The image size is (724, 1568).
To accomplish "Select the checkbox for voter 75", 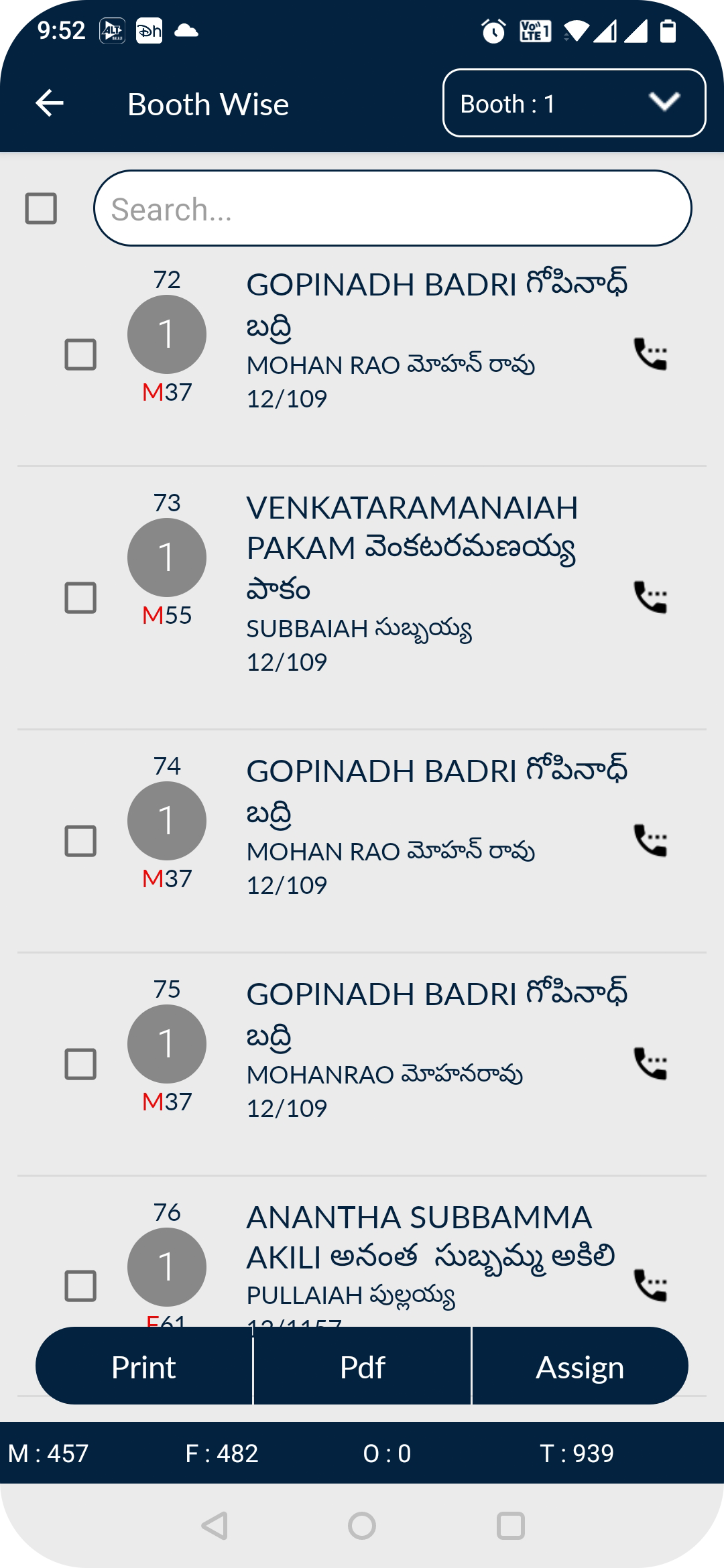I will 80,1064.
